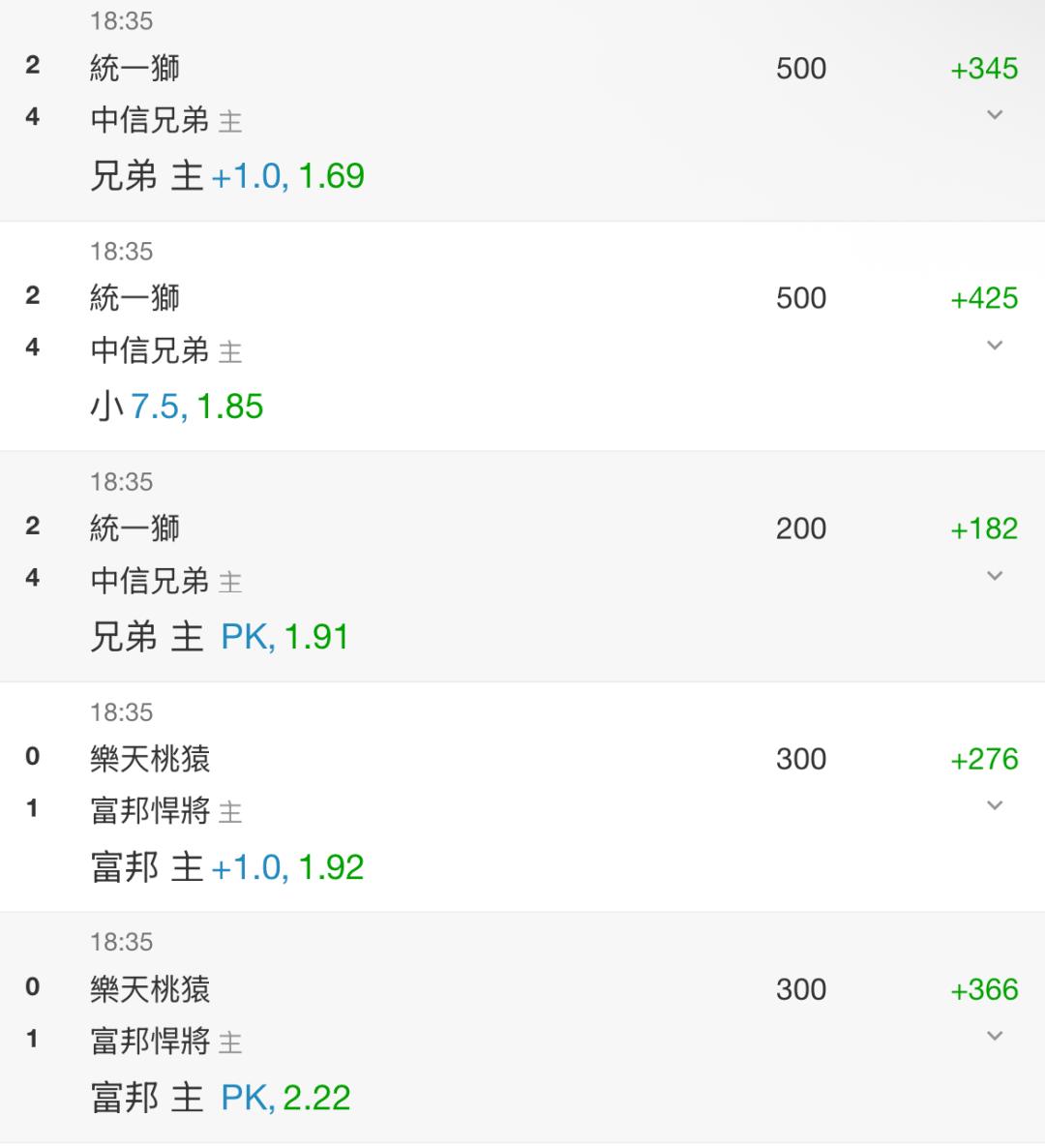The height and width of the screenshot is (1148, 1045).
Task: Open the 富邦 主 +1.0, 1.92 bet row
Action: coord(522,797)
